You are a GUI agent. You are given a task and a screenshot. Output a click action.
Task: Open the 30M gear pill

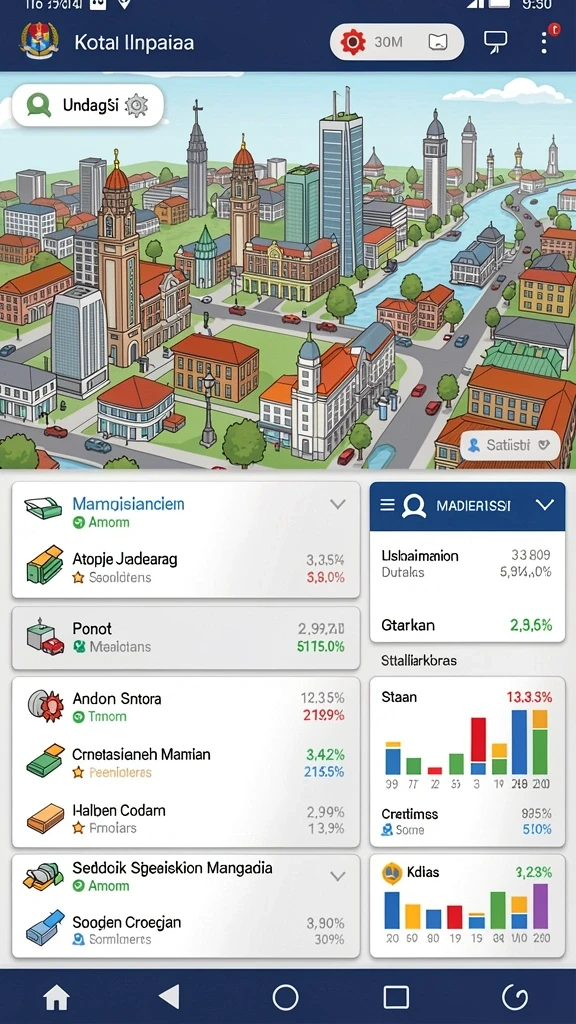click(396, 42)
